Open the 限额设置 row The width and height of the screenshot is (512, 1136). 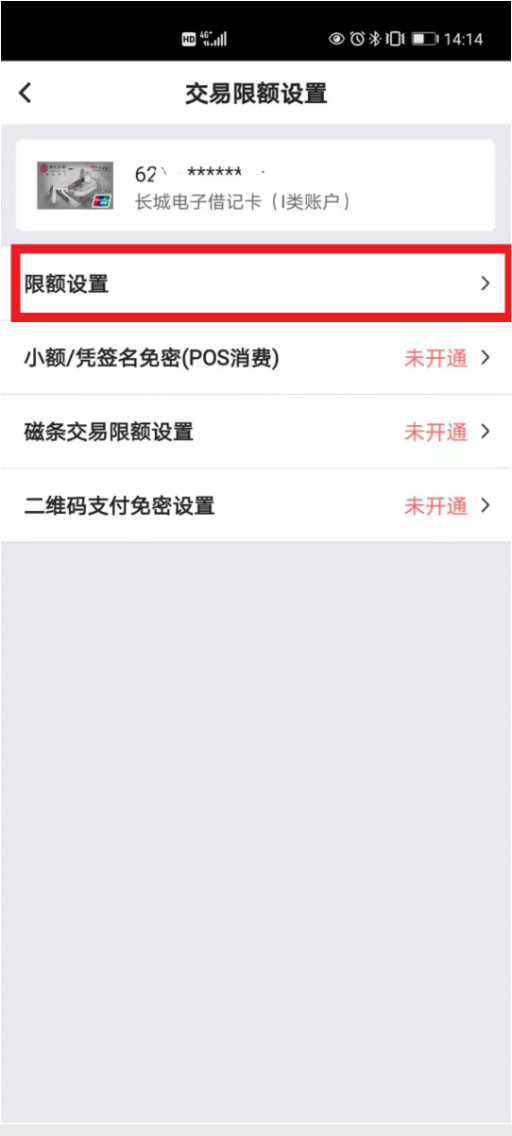pyautogui.click(x=256, y=283)
